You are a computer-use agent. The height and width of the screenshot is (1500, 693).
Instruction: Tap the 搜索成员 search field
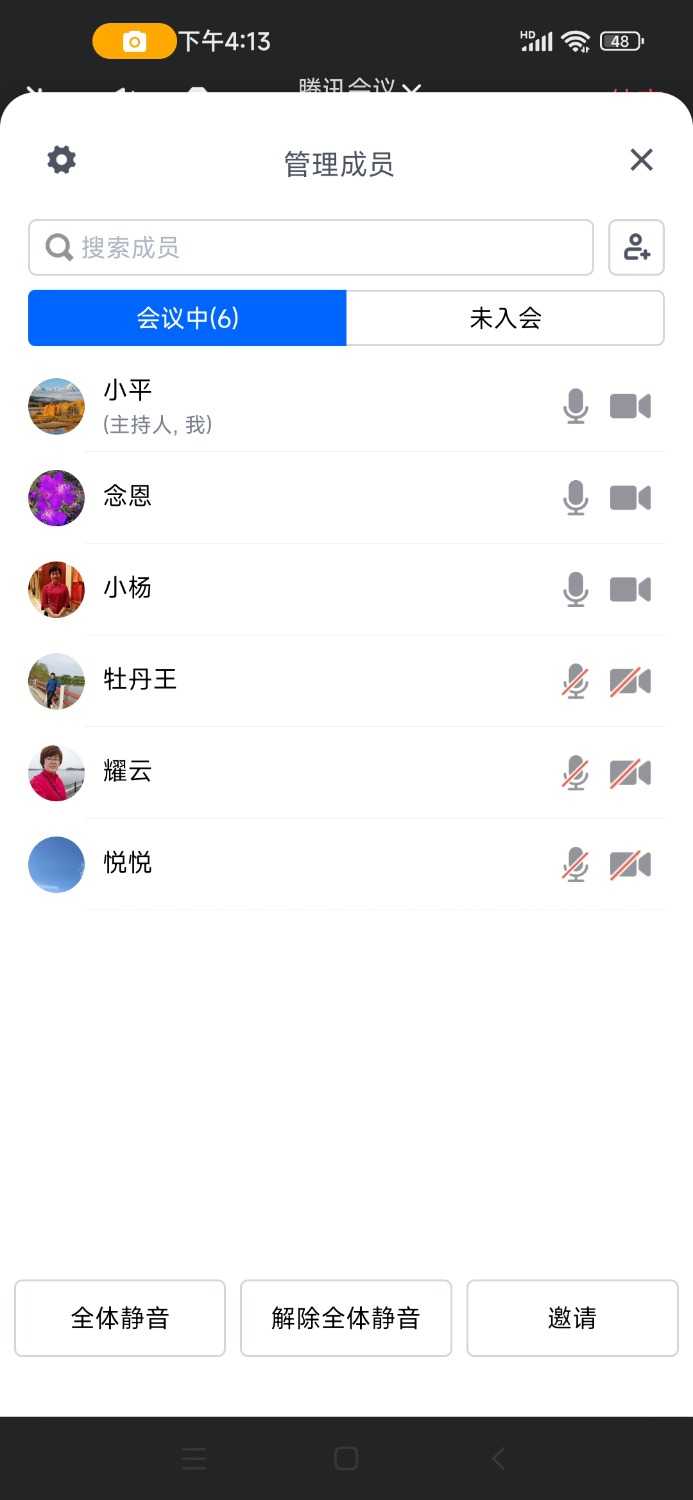[x=311, y=247]
